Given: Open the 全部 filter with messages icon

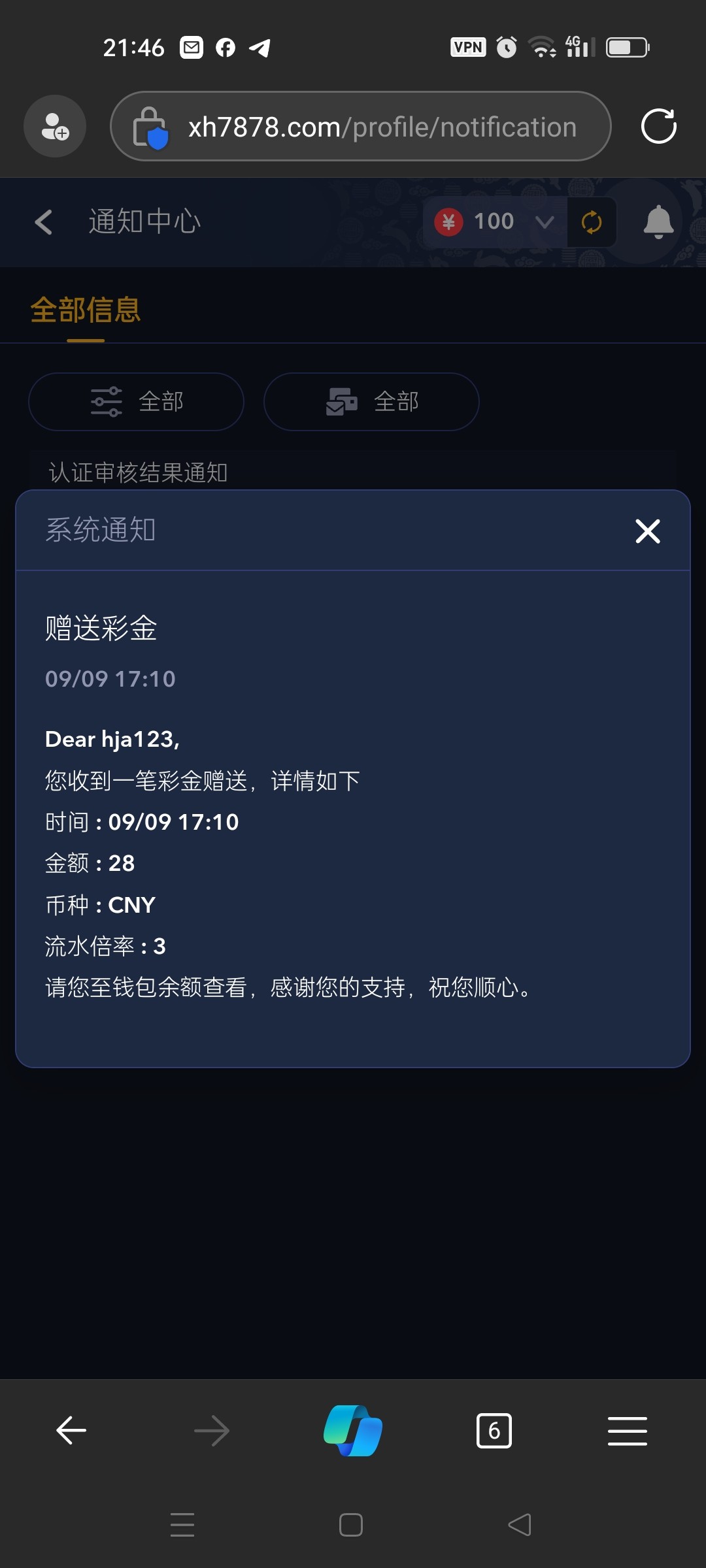Looking at the screenshot, I should point(371,402).
